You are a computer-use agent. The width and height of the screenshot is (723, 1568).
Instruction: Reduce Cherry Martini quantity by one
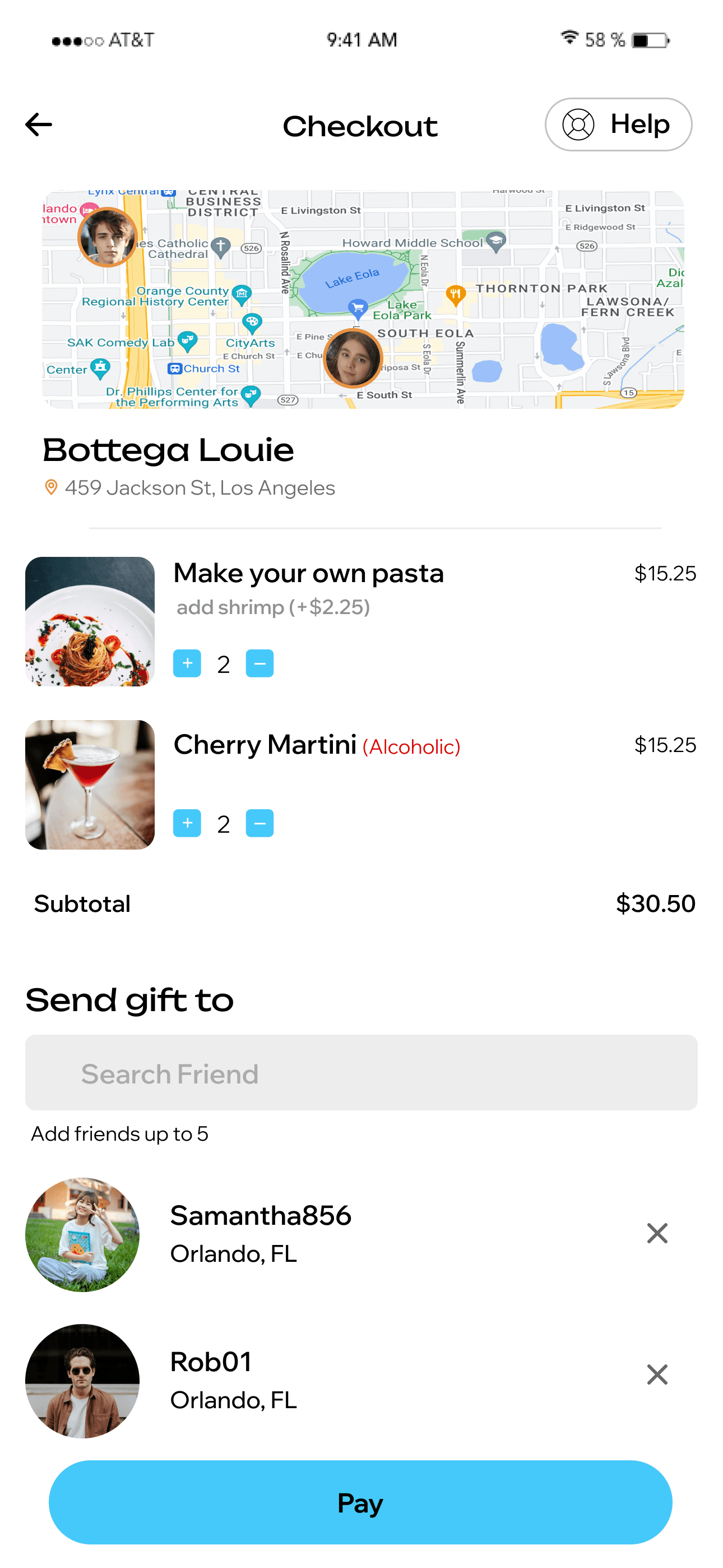tap(259, 824)
